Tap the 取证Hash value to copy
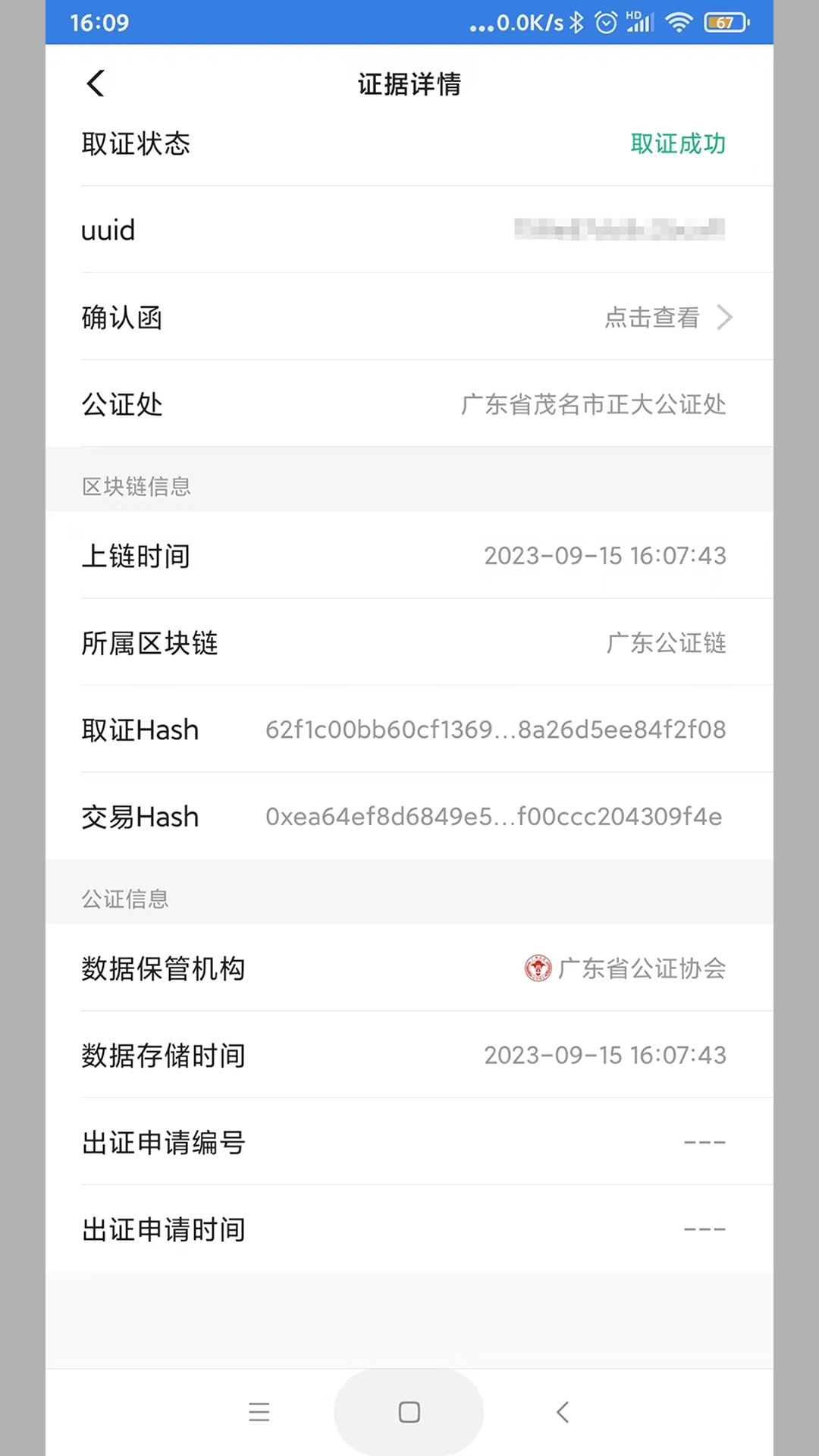Image resolution: width=819 pixels, height=1456 pixels. (x=494, y=730)
